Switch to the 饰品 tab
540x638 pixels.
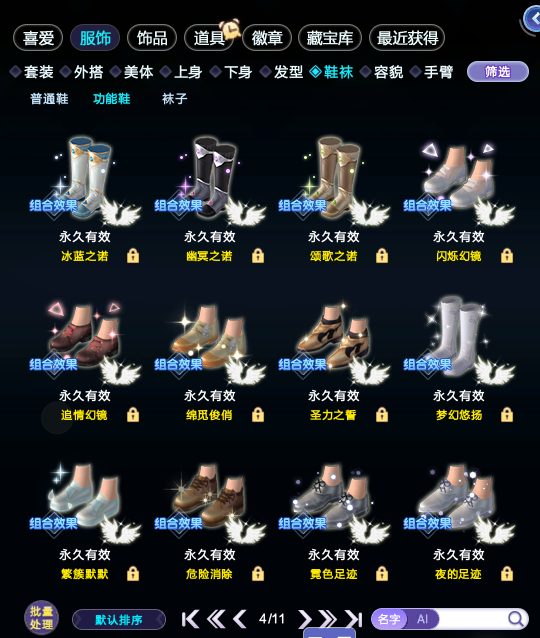point(152,38)
